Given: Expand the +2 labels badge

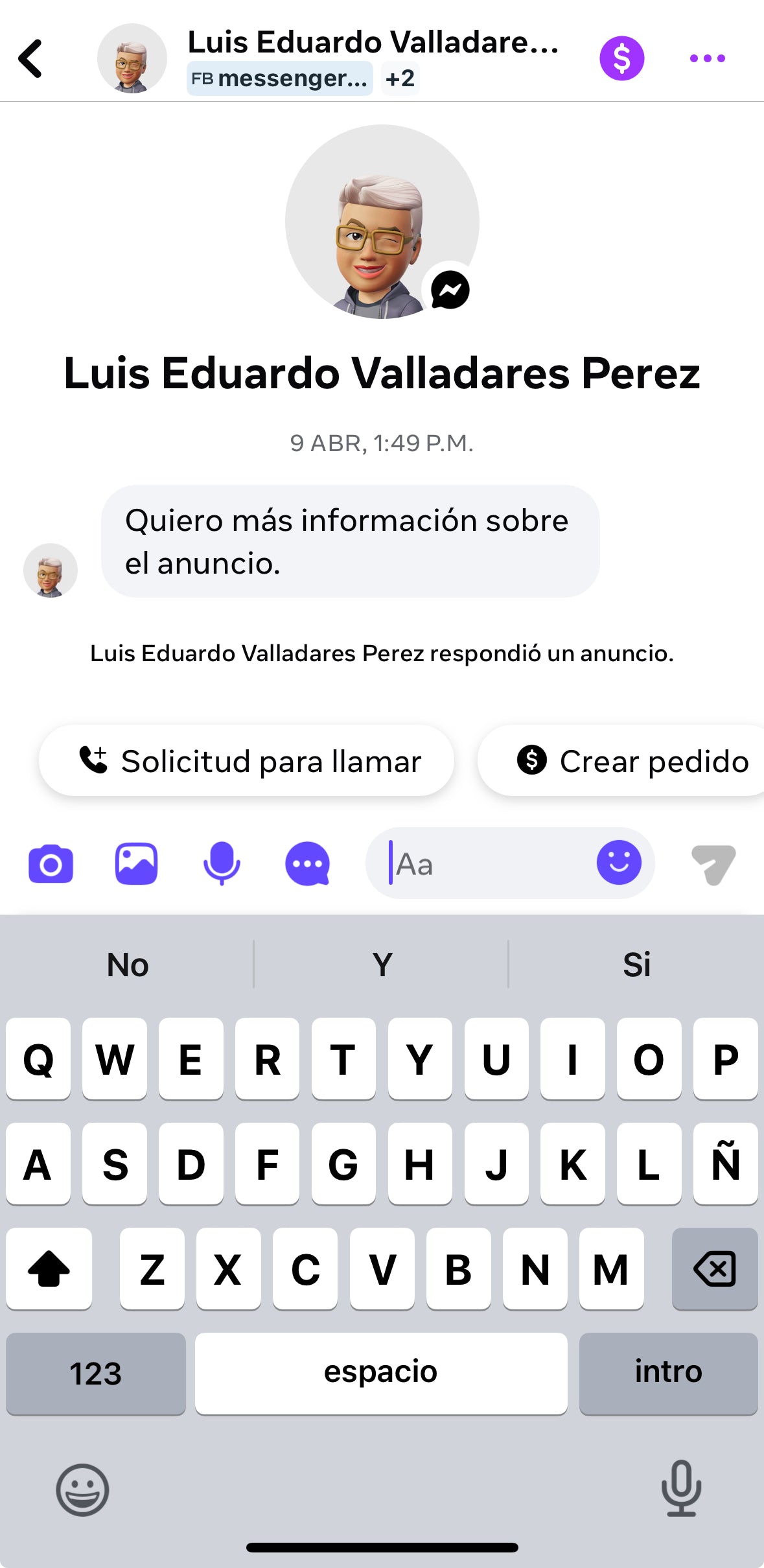Looking at the screenshot, I should (x=399, y=79).
